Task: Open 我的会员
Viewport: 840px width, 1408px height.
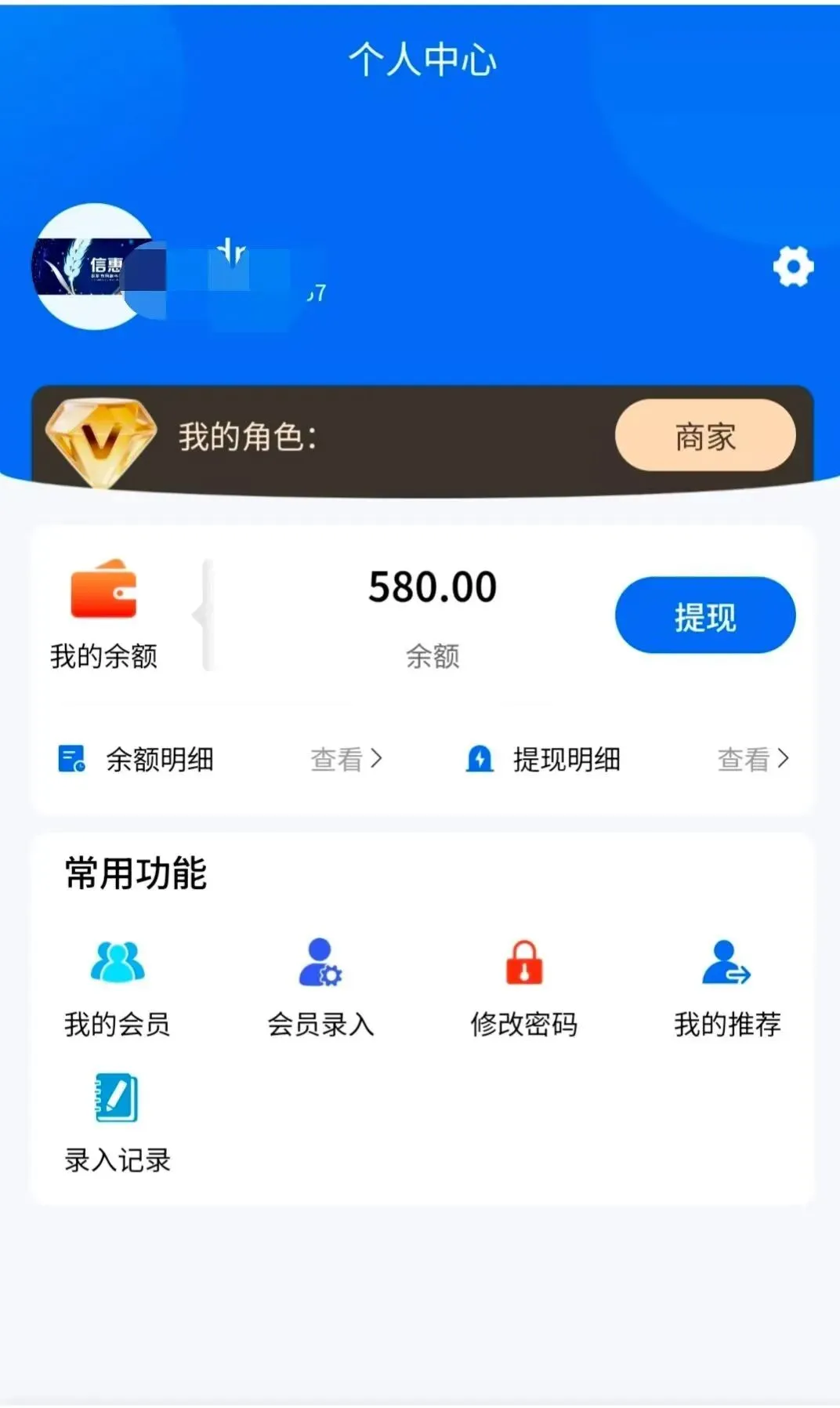Action: tap(118, 988)
